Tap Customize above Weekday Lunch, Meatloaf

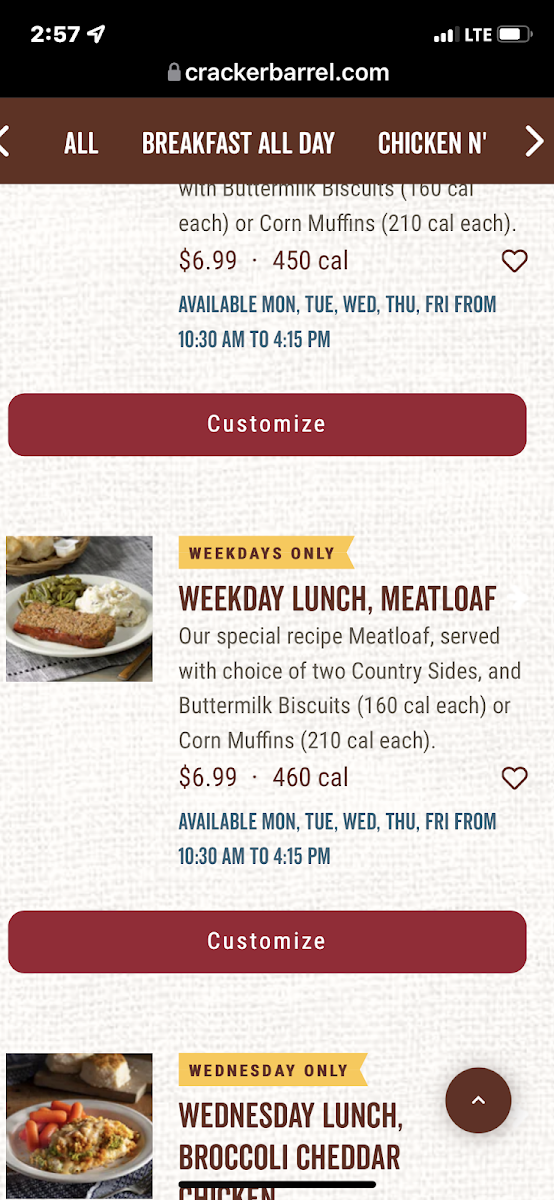click(267, 424)
